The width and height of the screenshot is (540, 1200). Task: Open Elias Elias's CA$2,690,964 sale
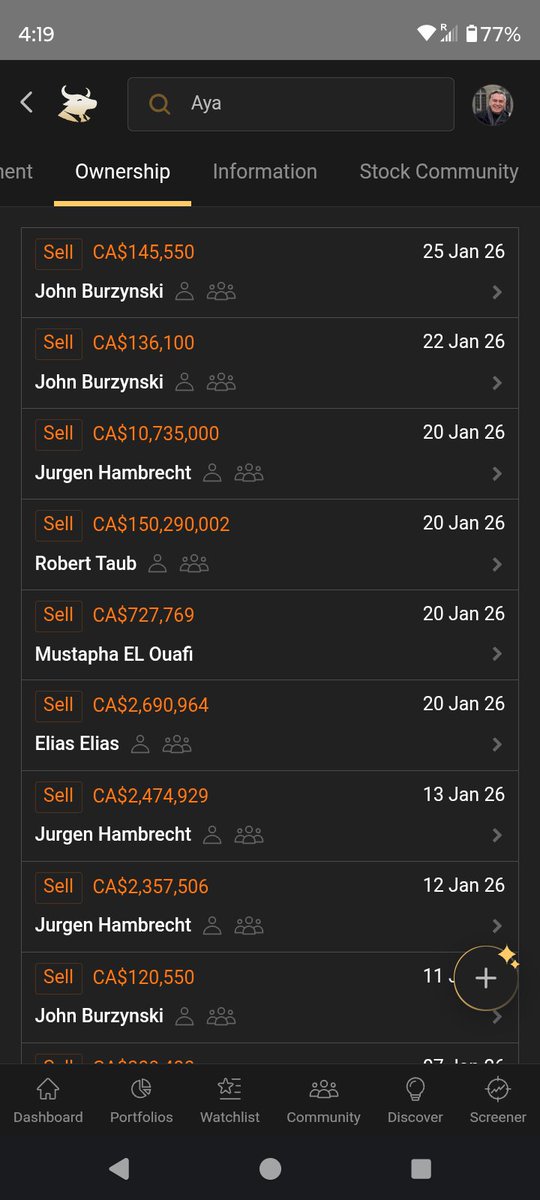[x=270, y=726]
